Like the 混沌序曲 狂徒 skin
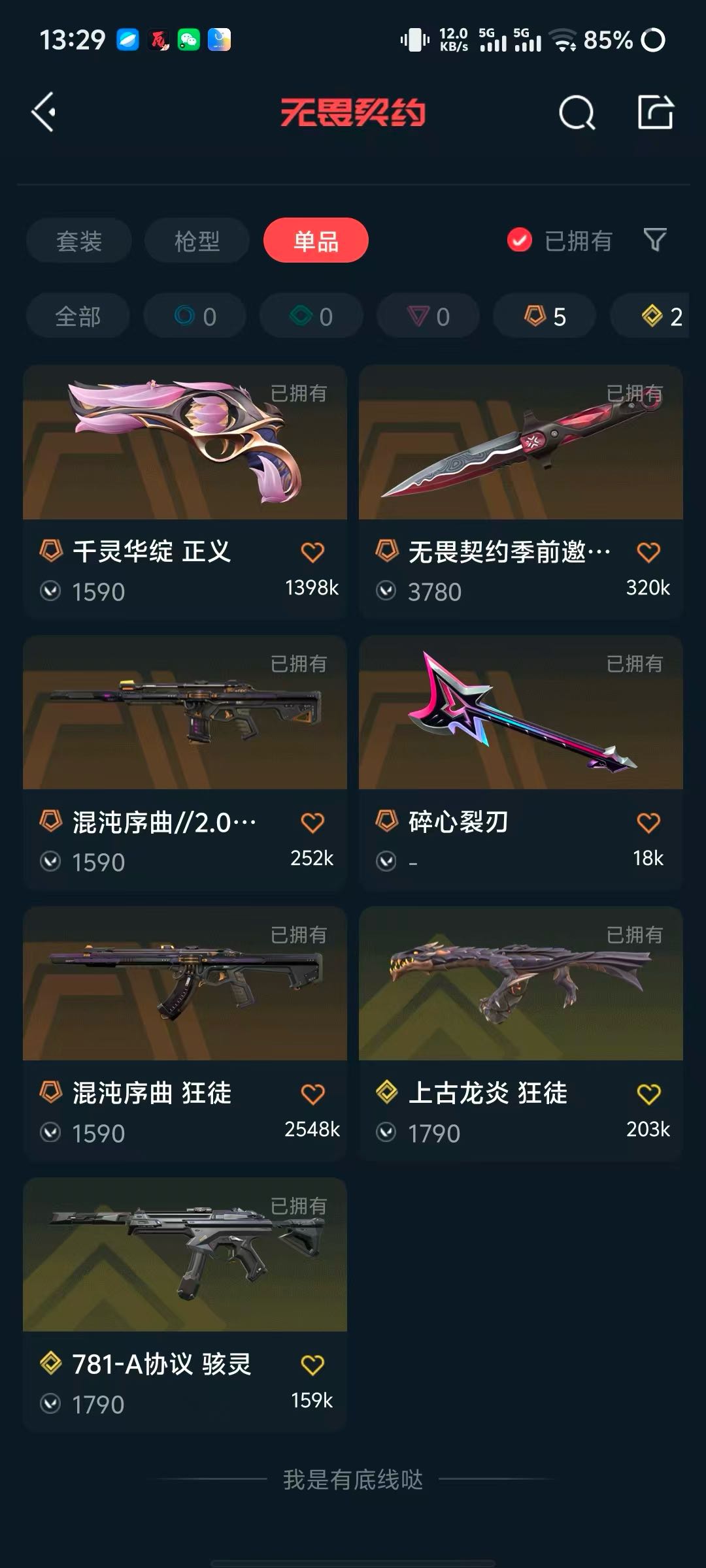 pyautogui.click(x=312, y=1094)
